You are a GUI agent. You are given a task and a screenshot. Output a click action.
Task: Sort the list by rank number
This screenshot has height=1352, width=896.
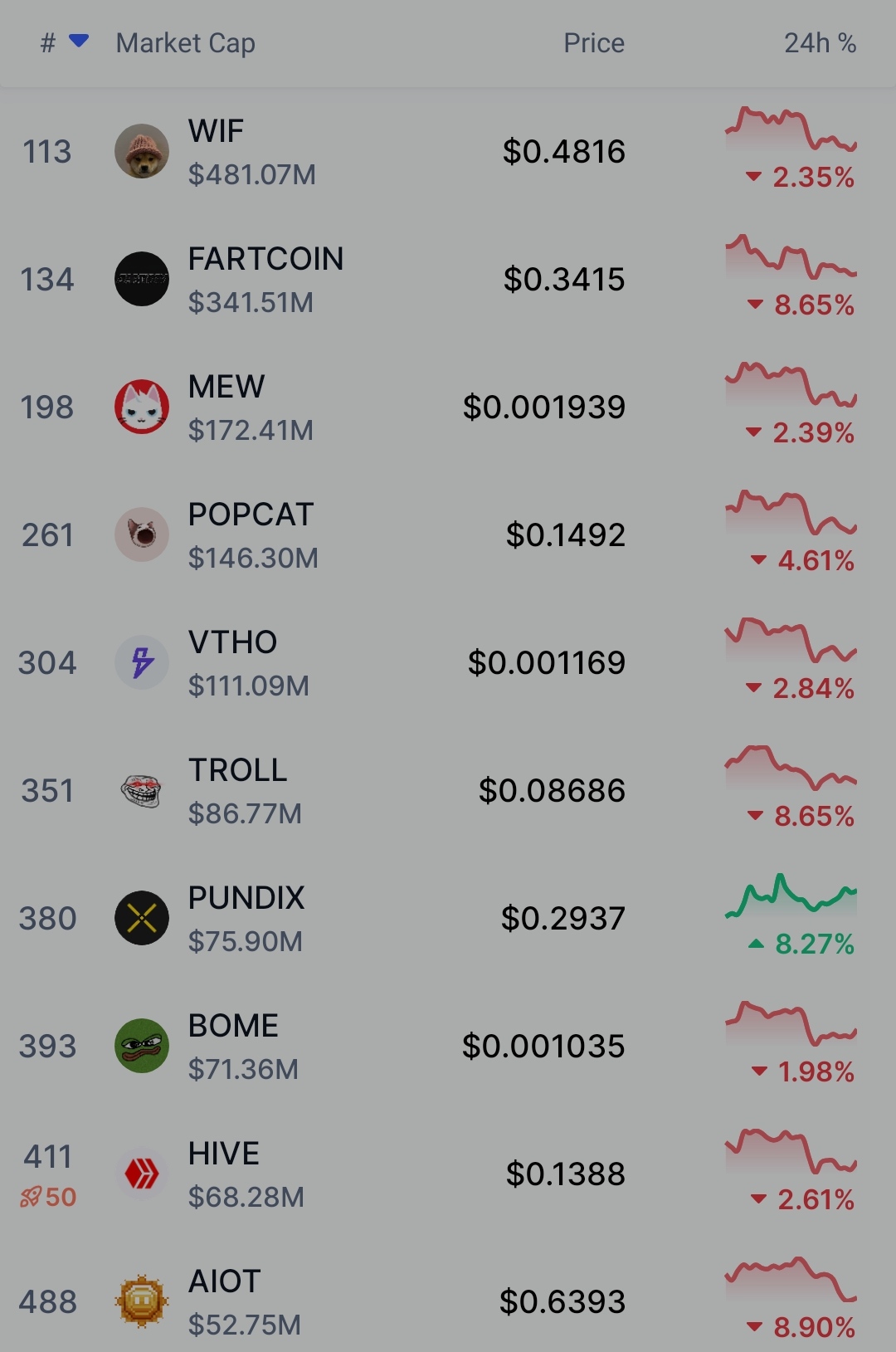point(50,43)
